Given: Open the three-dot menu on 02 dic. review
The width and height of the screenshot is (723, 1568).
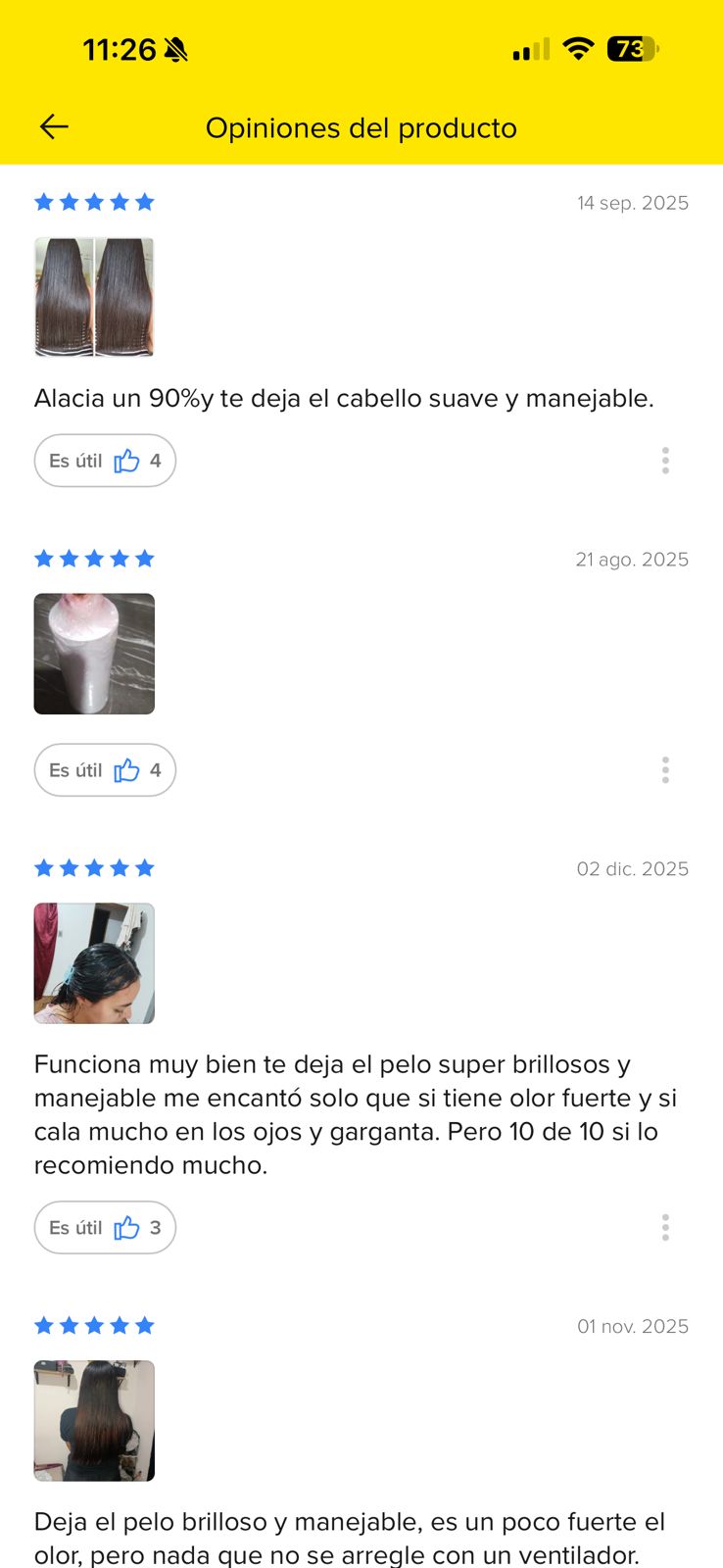Looking at the screenshot, I should click(665, 1228).
